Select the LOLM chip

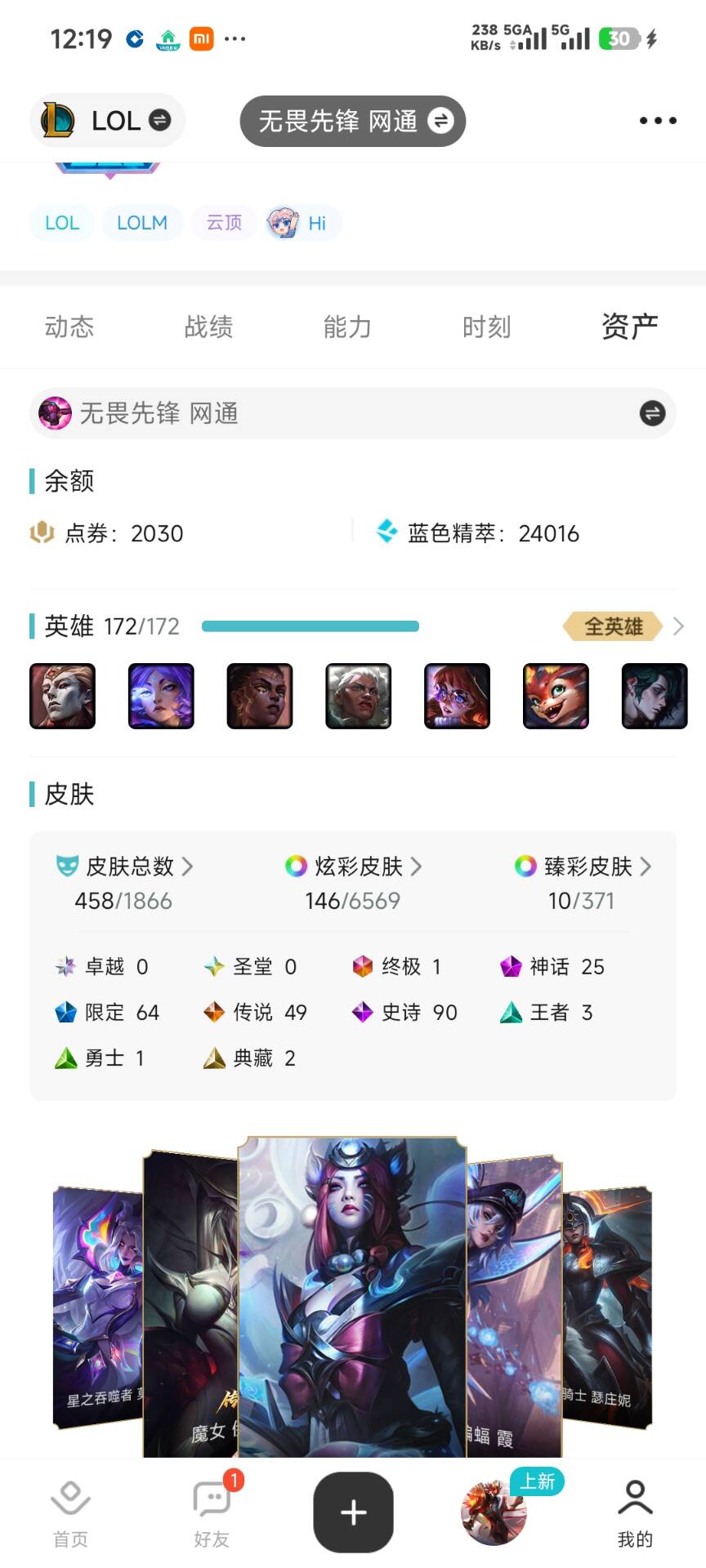(141, 223)
